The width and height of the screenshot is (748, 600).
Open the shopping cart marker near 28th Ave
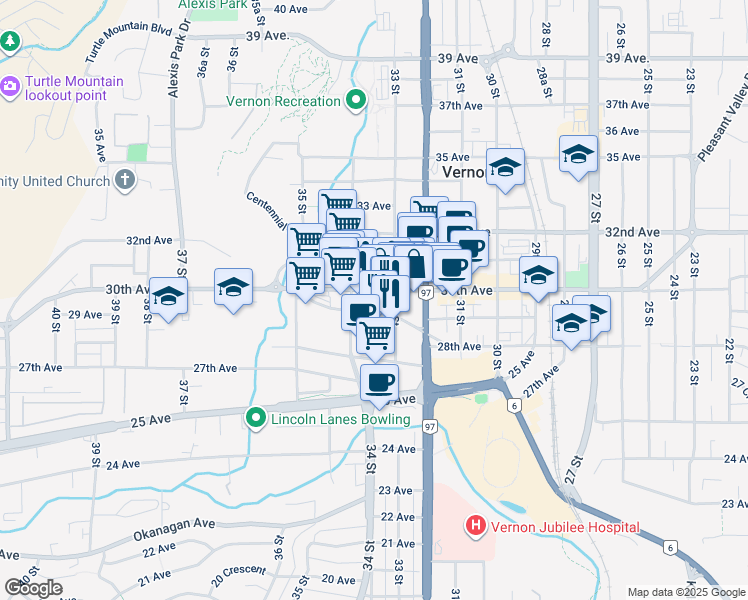pos(376,336)
